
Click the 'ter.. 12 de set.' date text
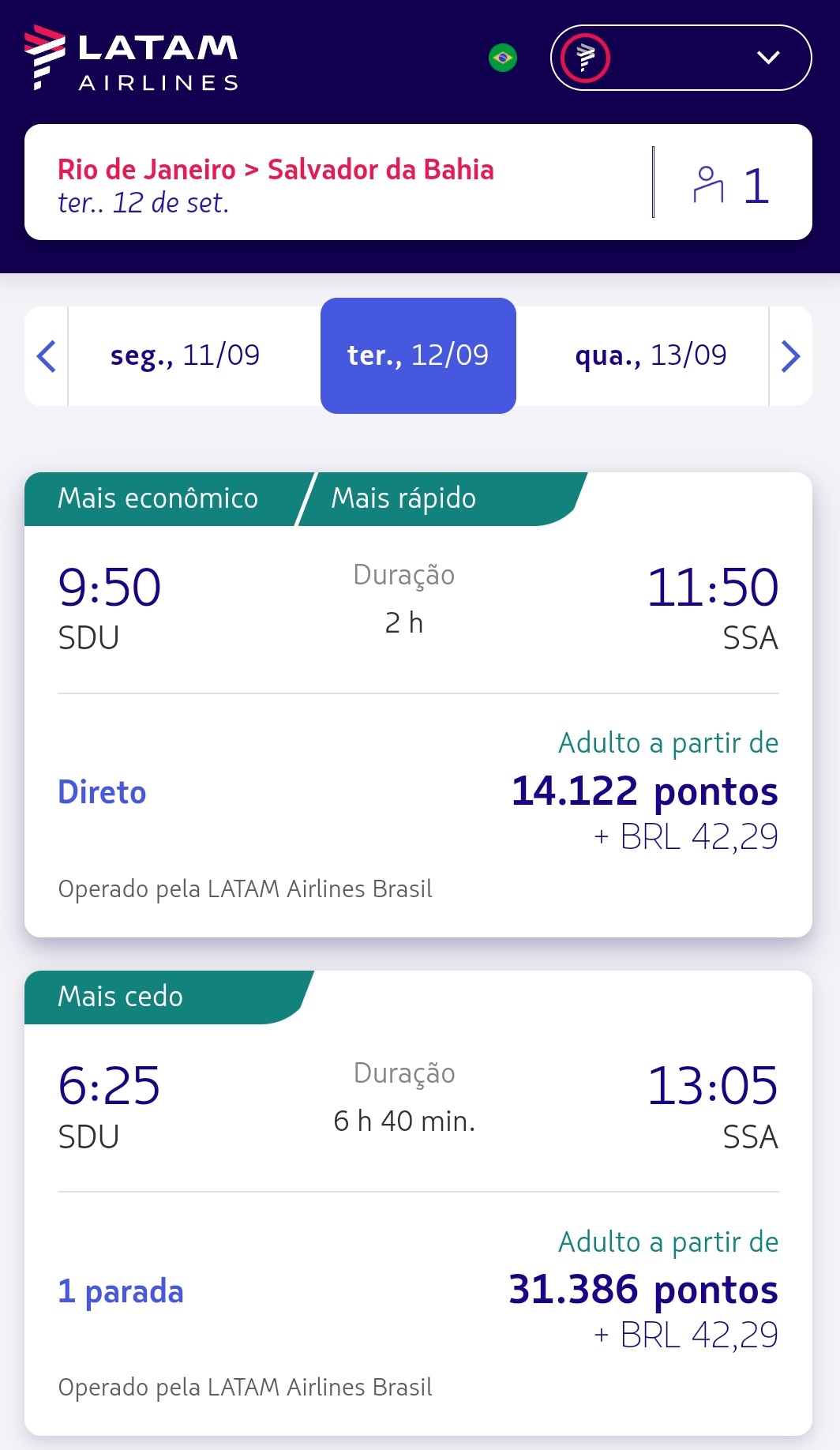[142, 203]
